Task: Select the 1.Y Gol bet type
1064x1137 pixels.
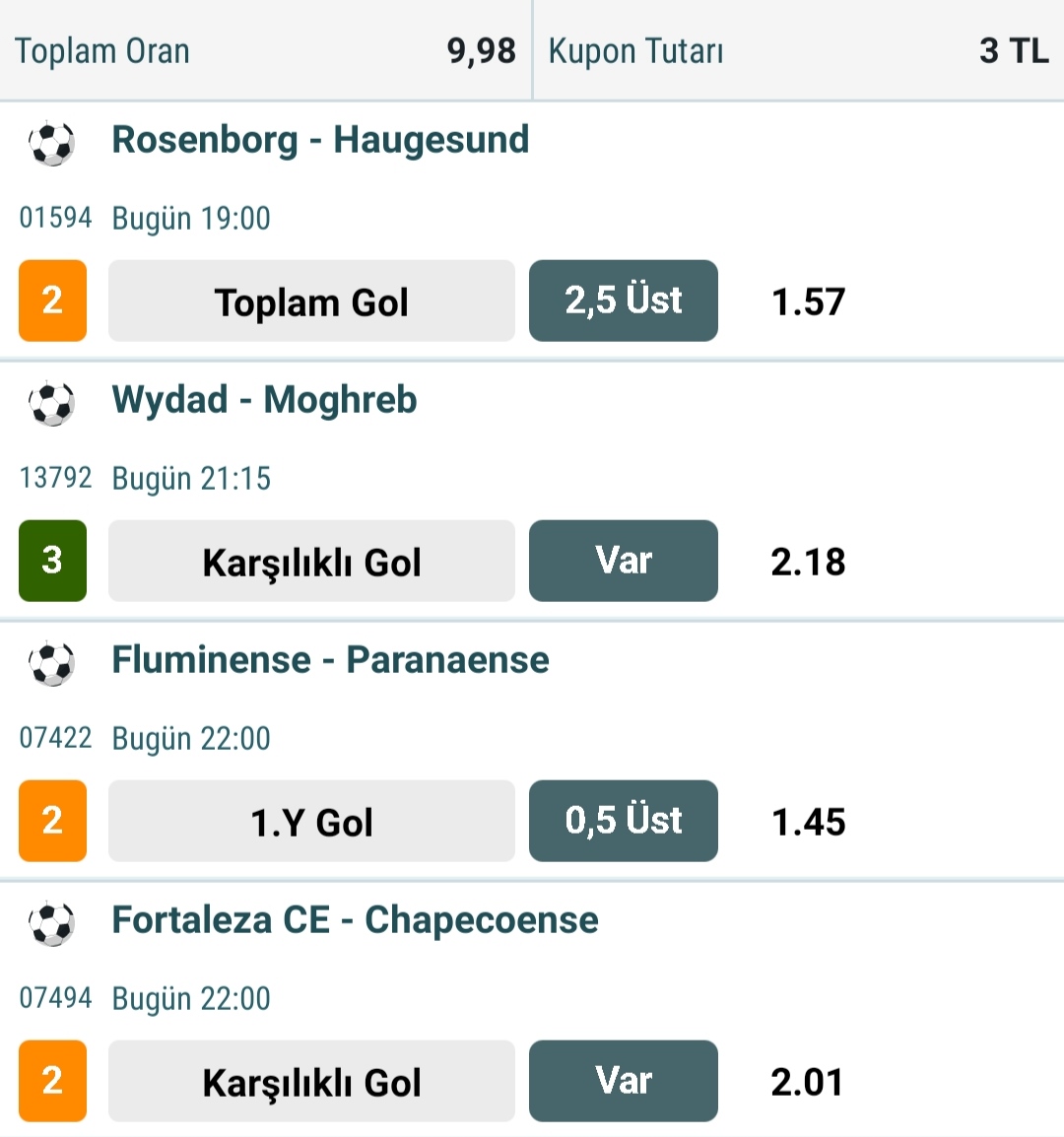Action: 311,822
